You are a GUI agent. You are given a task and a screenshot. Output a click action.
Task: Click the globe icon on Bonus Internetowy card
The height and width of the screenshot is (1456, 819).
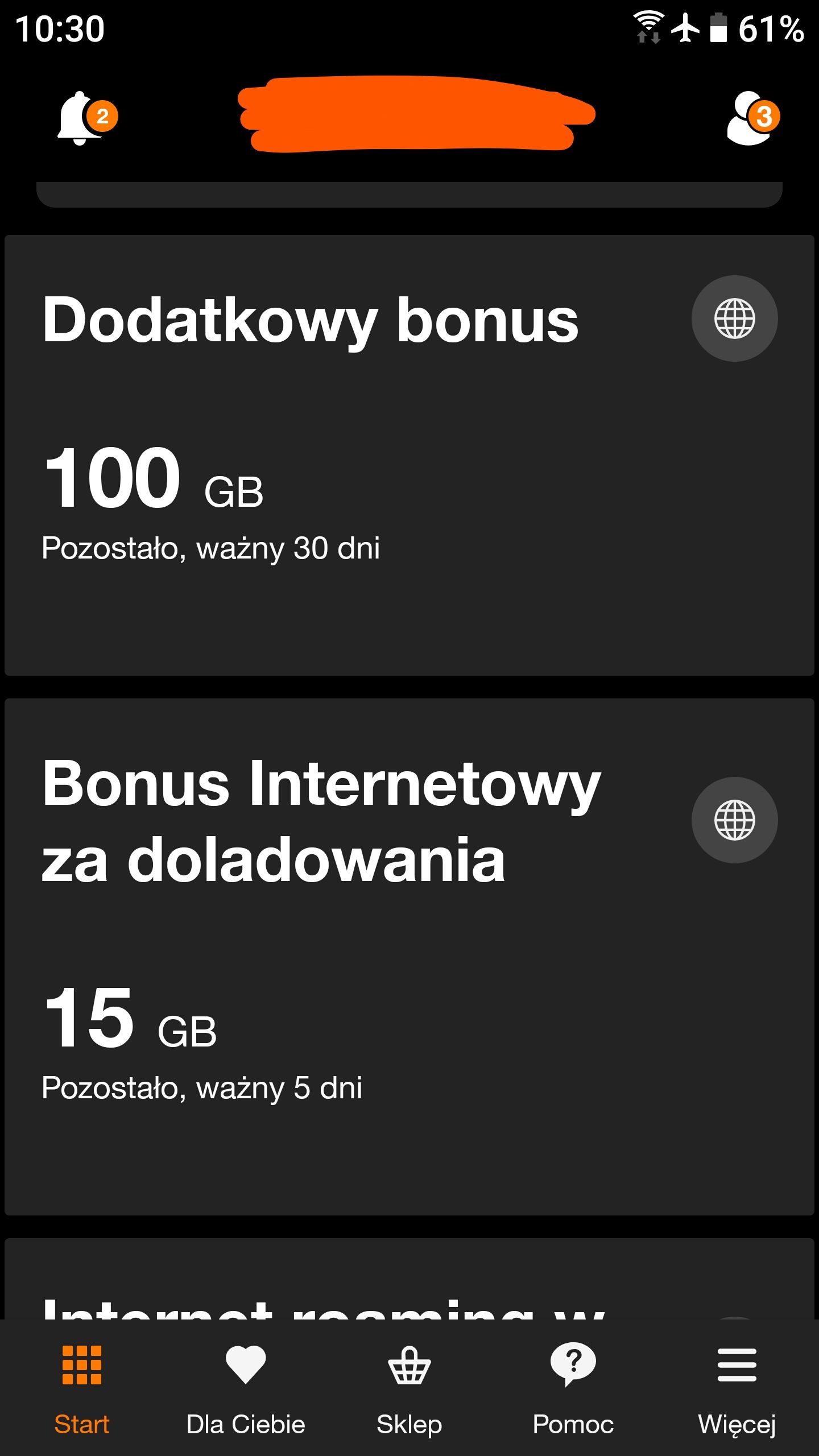(734, 820)
